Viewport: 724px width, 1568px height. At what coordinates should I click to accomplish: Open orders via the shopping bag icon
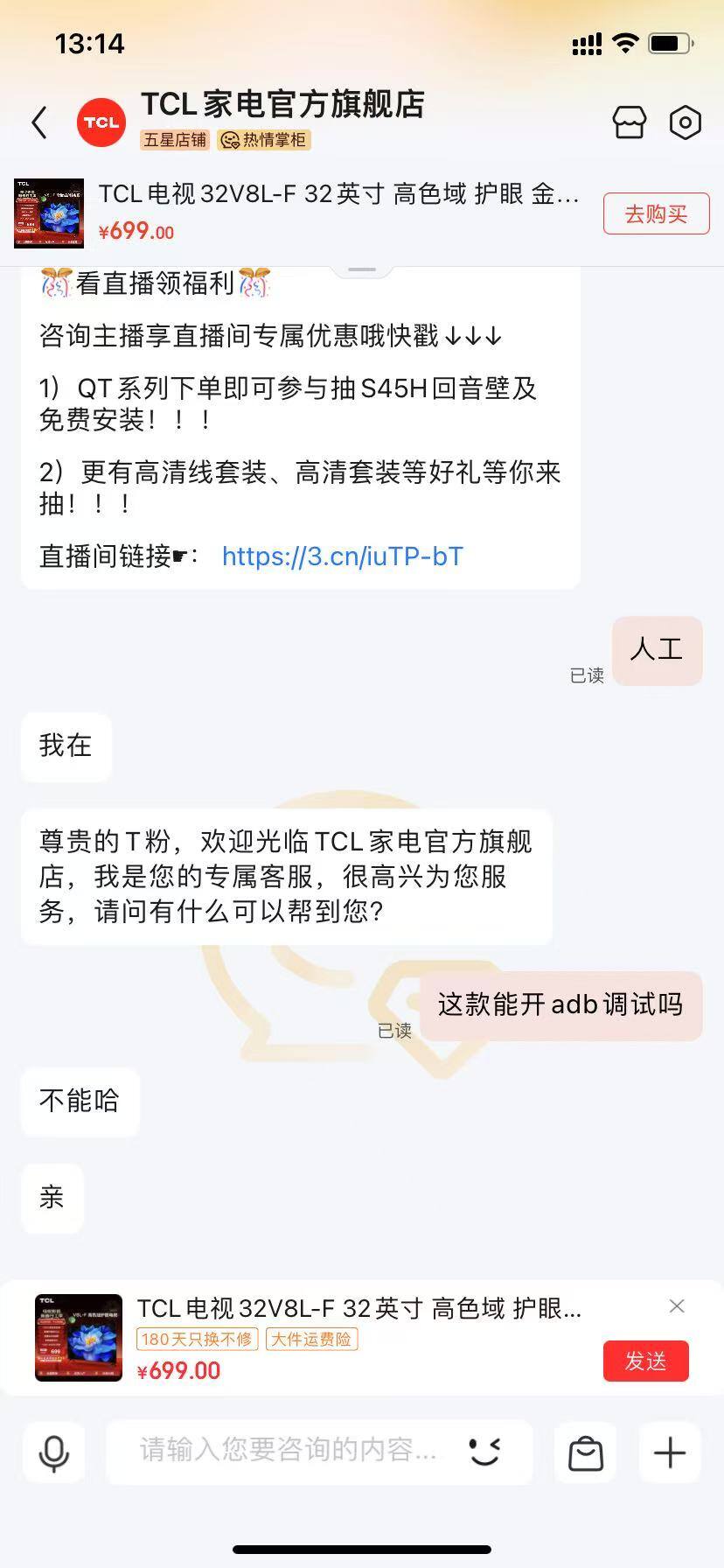[x=585, y=1452]
